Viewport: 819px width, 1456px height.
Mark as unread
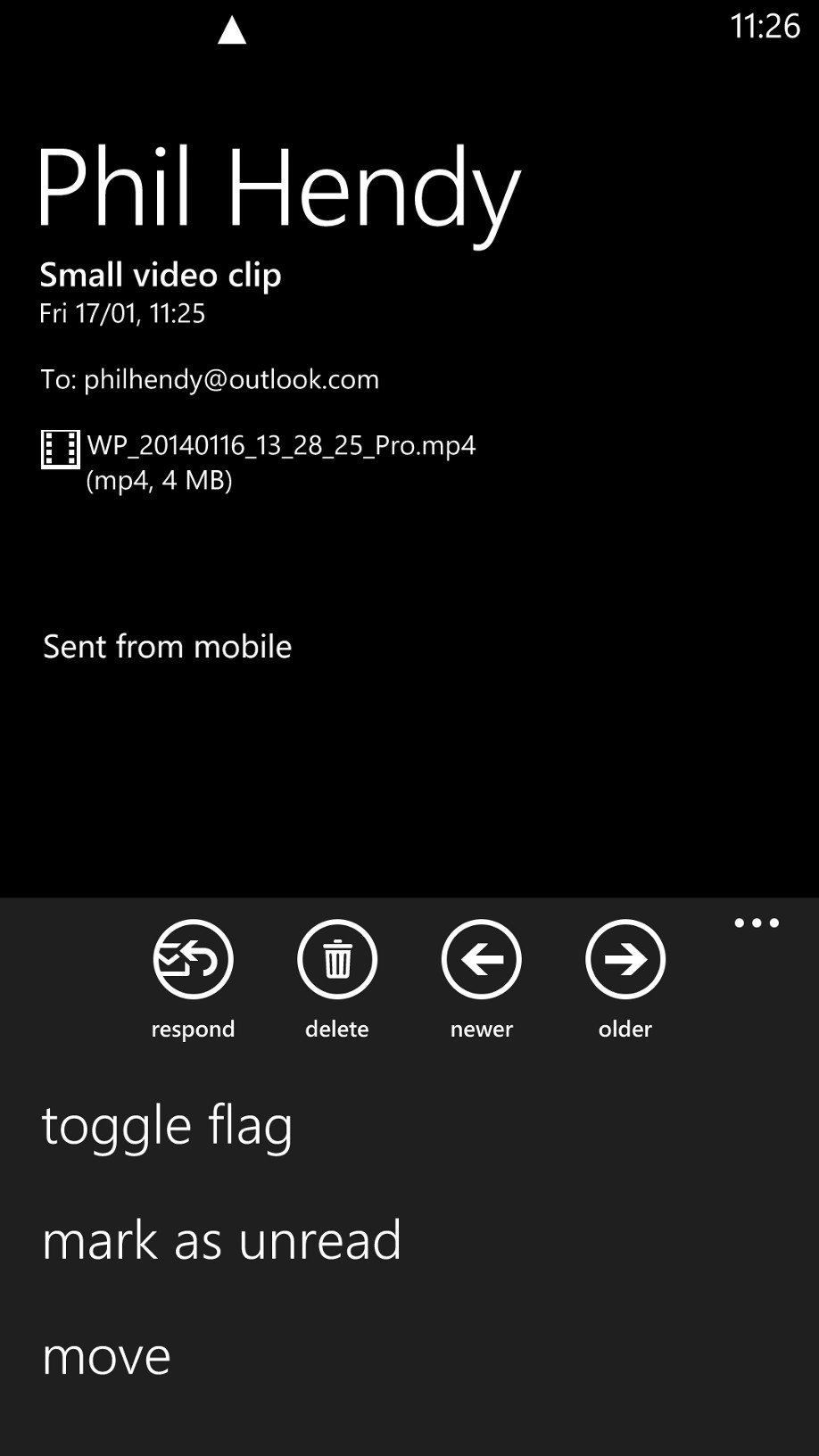point(221,1240)
